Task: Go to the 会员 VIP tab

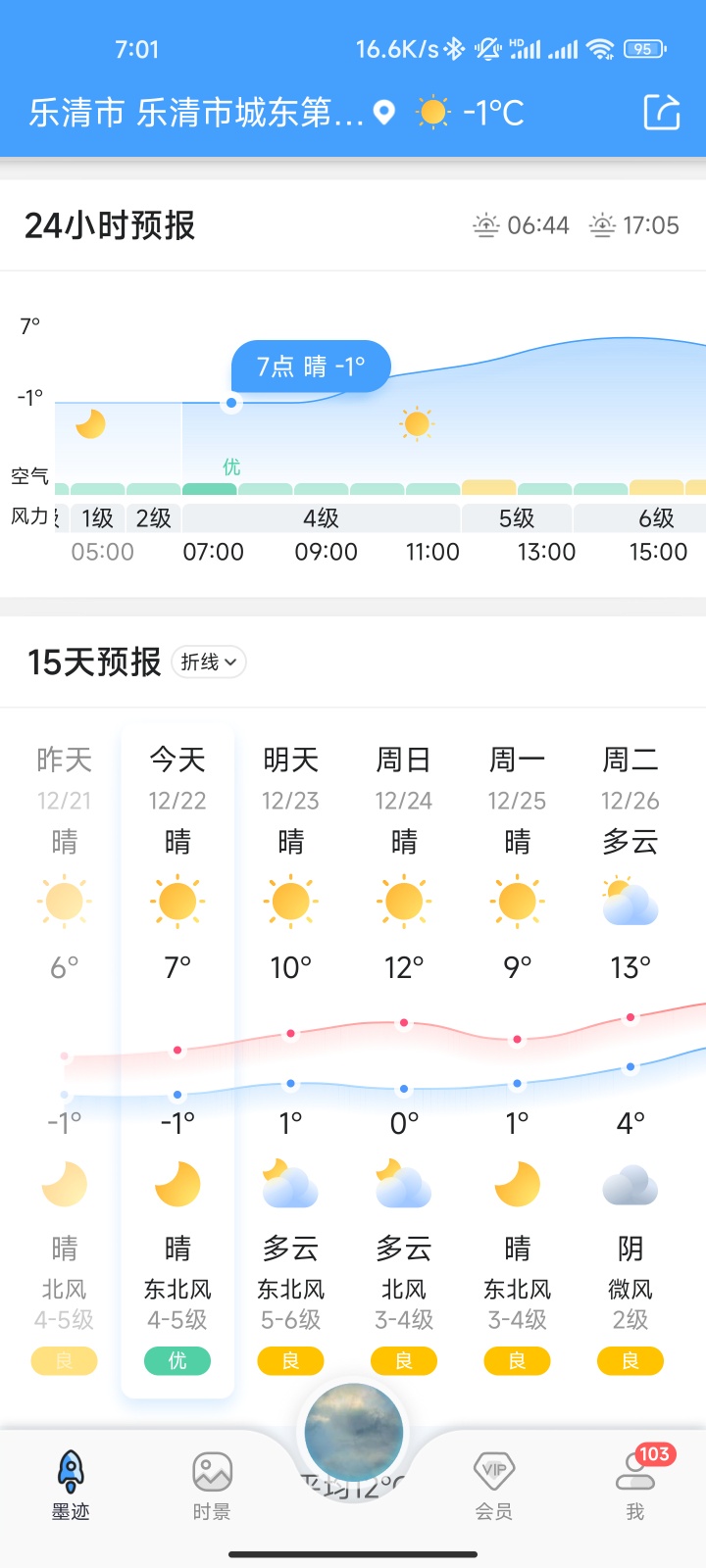Action: (494, 1486)
